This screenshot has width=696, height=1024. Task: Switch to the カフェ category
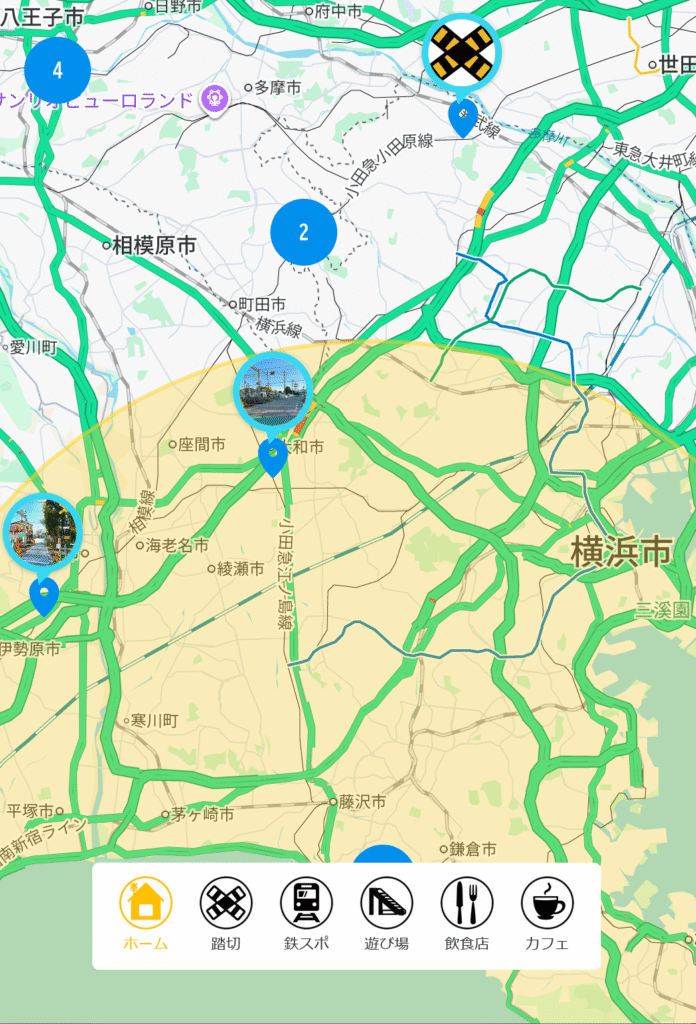tap(547, 914)
